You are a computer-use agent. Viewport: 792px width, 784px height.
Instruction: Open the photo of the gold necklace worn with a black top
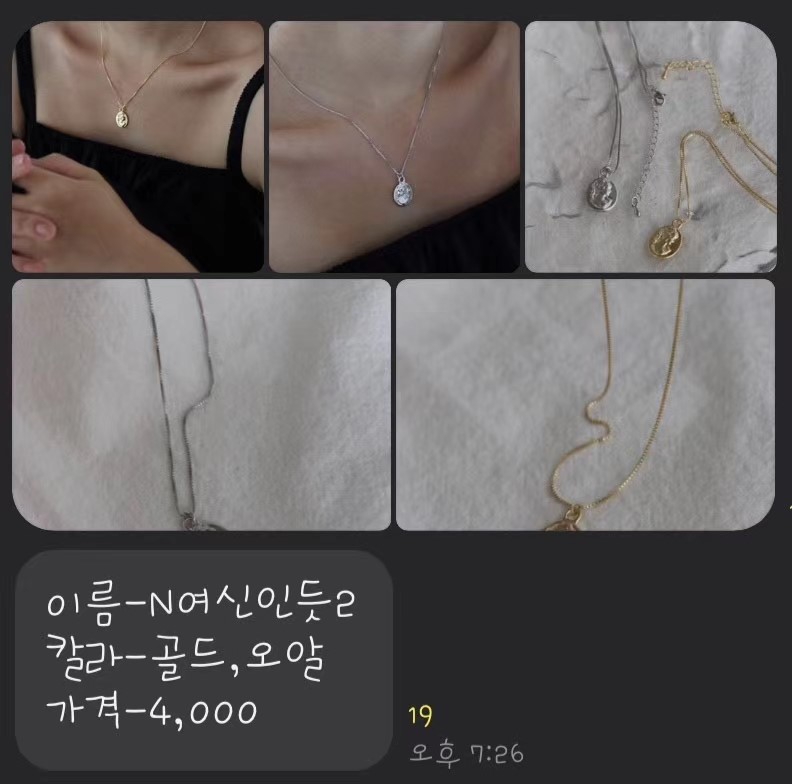tap(138, 146)
